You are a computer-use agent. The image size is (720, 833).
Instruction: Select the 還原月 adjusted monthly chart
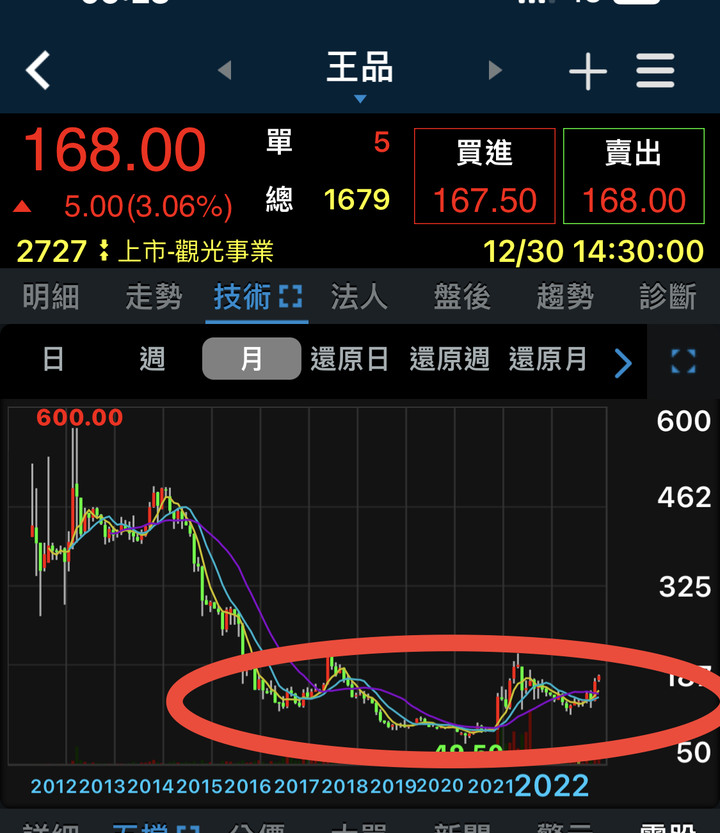tap(548, 359)
